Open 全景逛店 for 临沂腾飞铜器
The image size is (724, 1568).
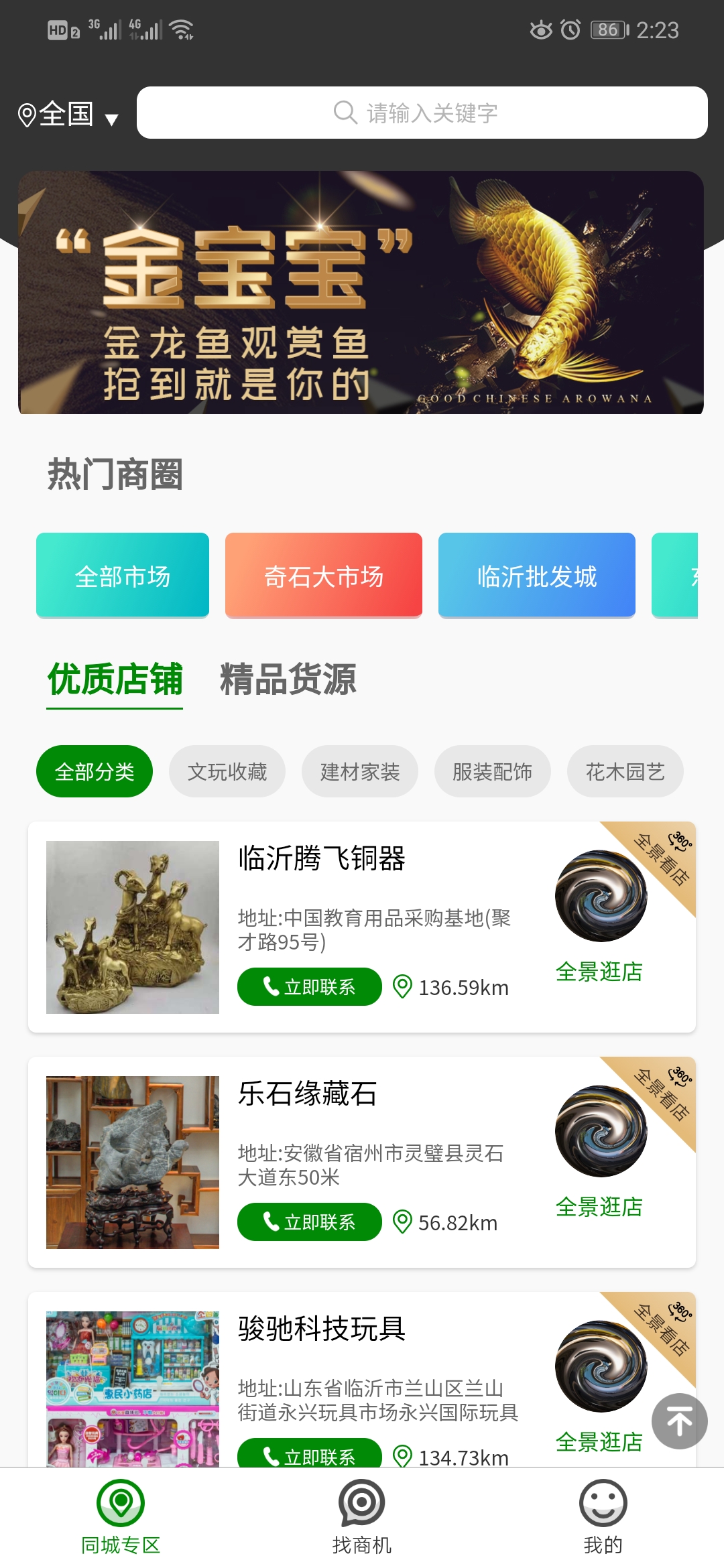599,972
